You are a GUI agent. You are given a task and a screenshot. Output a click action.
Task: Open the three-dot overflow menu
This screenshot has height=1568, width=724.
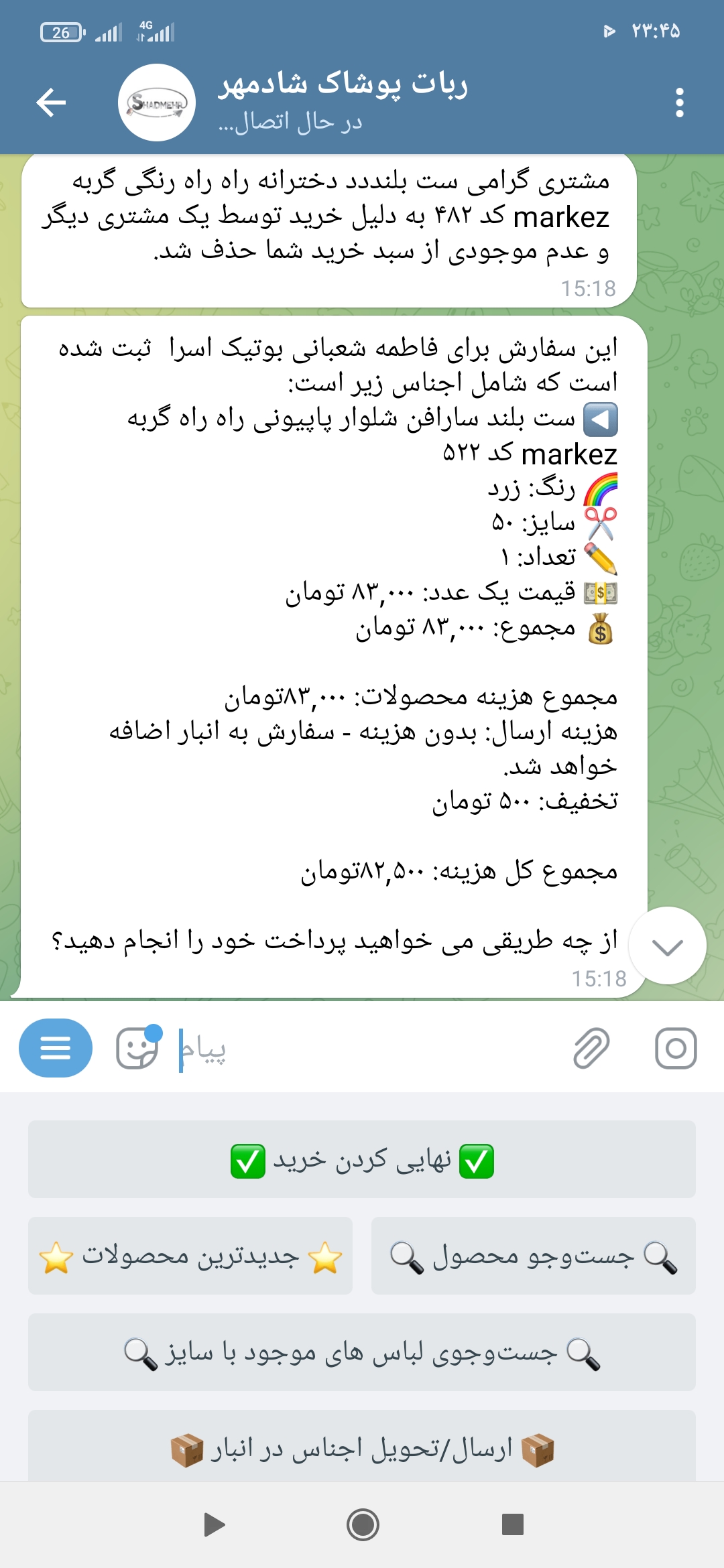(680, 103)
